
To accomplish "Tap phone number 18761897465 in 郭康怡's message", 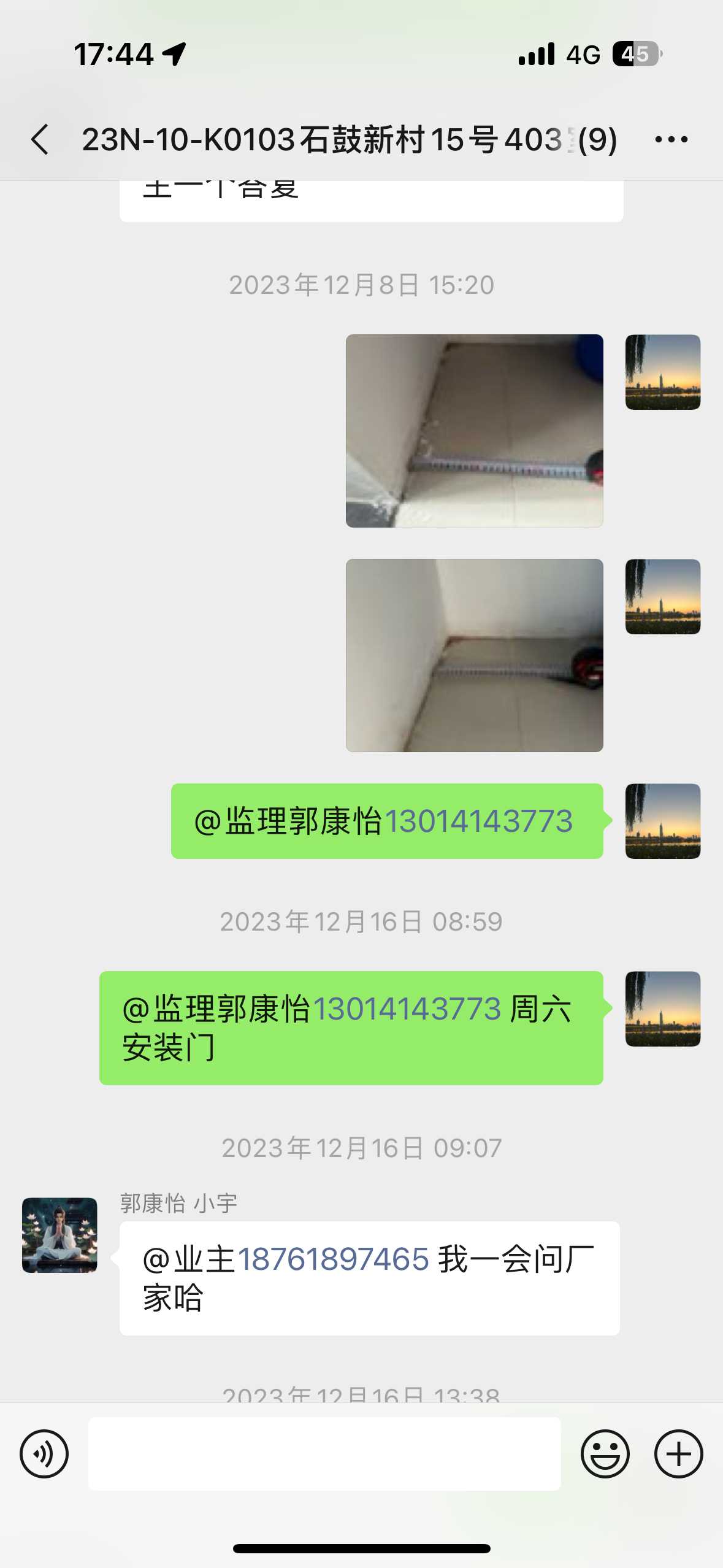I will [x=332, y=1259].
